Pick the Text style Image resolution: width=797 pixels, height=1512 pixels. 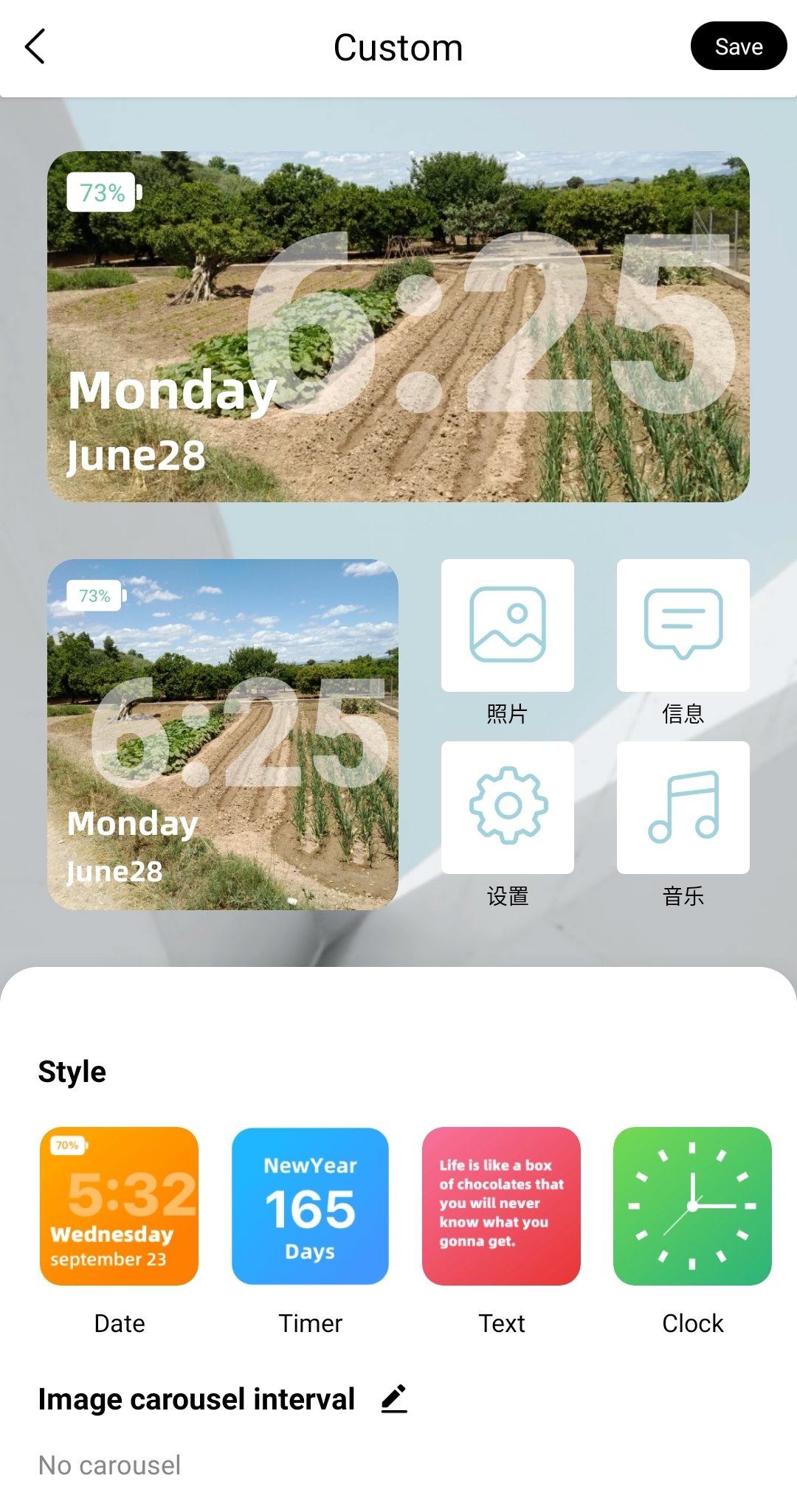501,1207
